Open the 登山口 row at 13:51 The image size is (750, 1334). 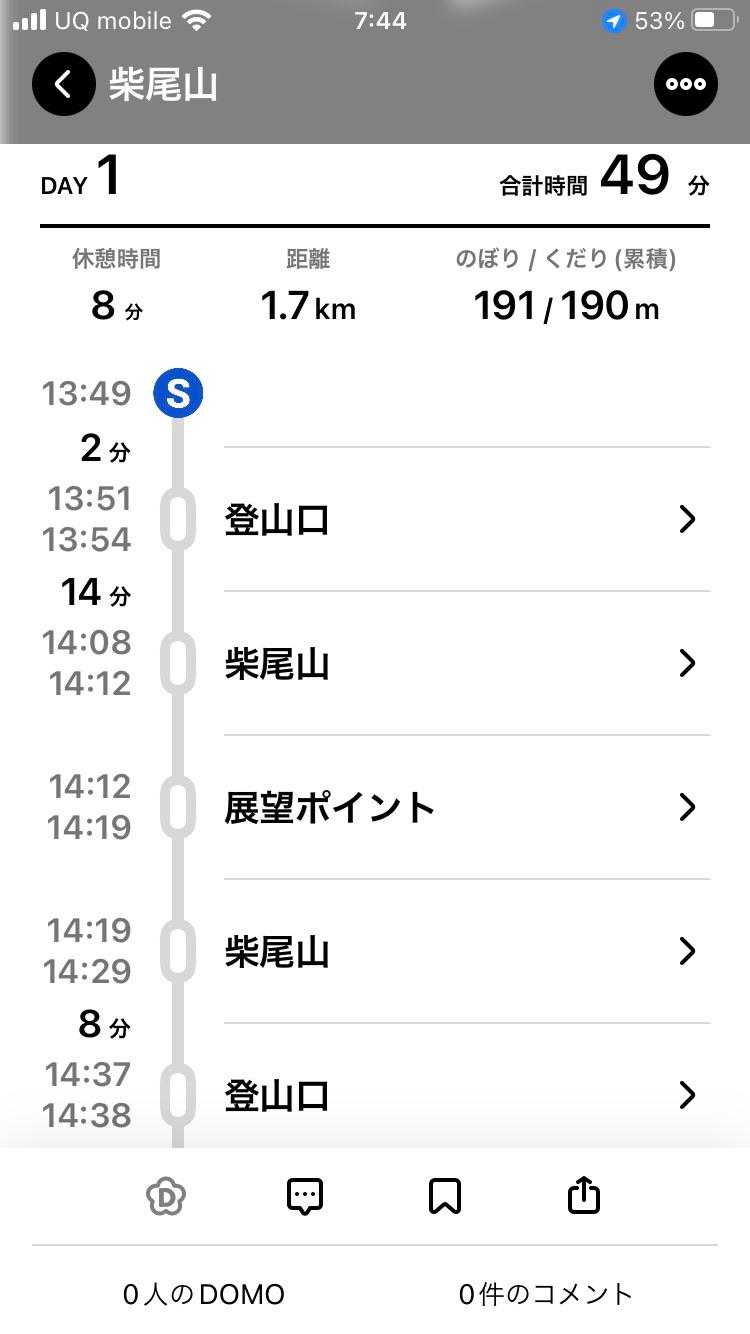coord(466,520)
